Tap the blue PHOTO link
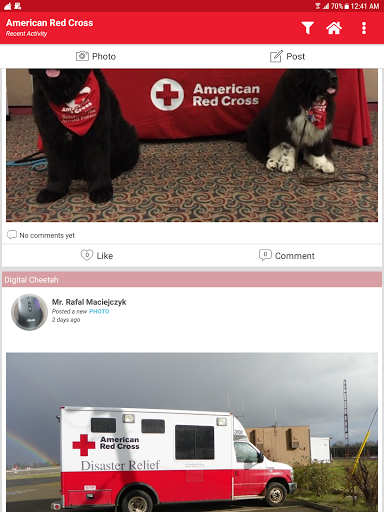 pyautogui.click(x=99, y=311)
